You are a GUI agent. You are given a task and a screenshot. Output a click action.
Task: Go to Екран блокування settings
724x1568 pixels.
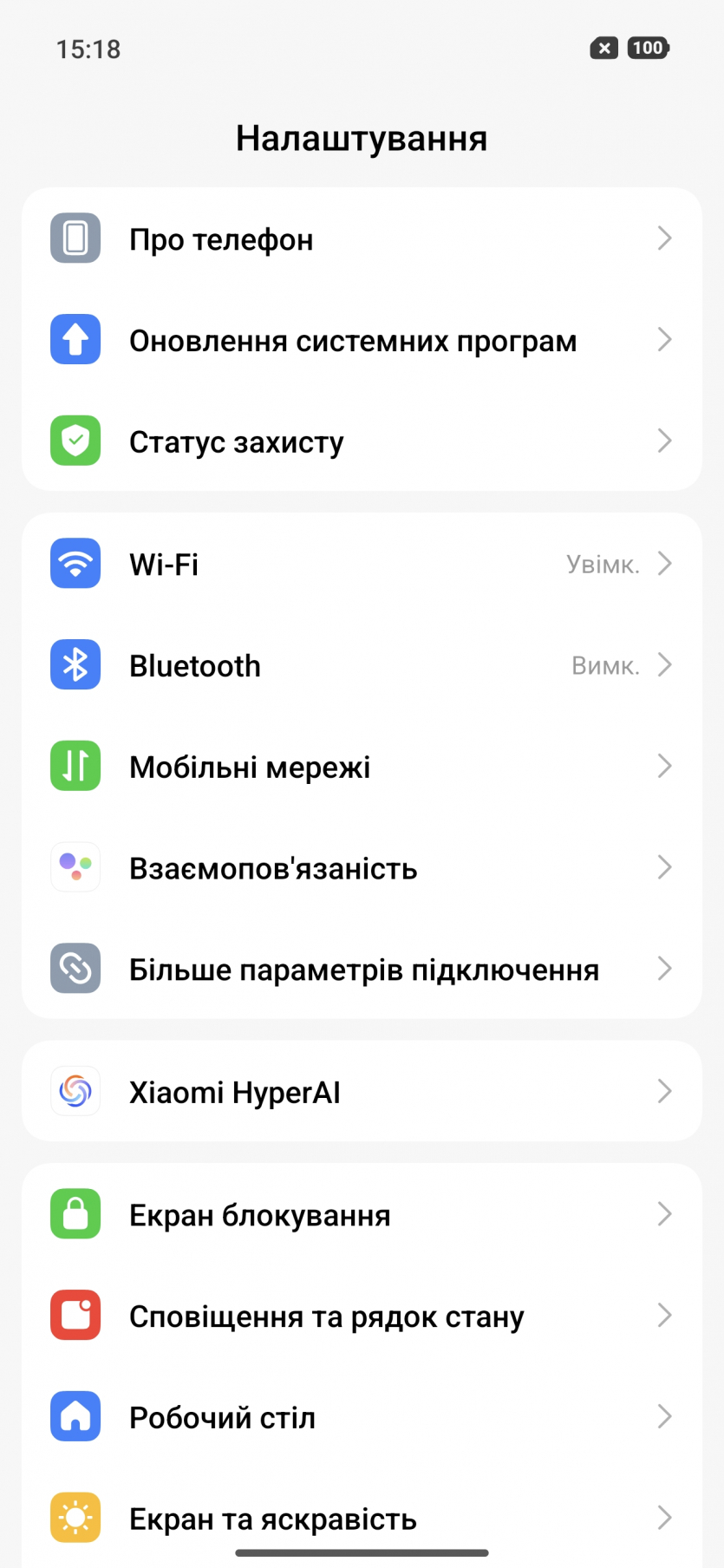[361, 1214]
